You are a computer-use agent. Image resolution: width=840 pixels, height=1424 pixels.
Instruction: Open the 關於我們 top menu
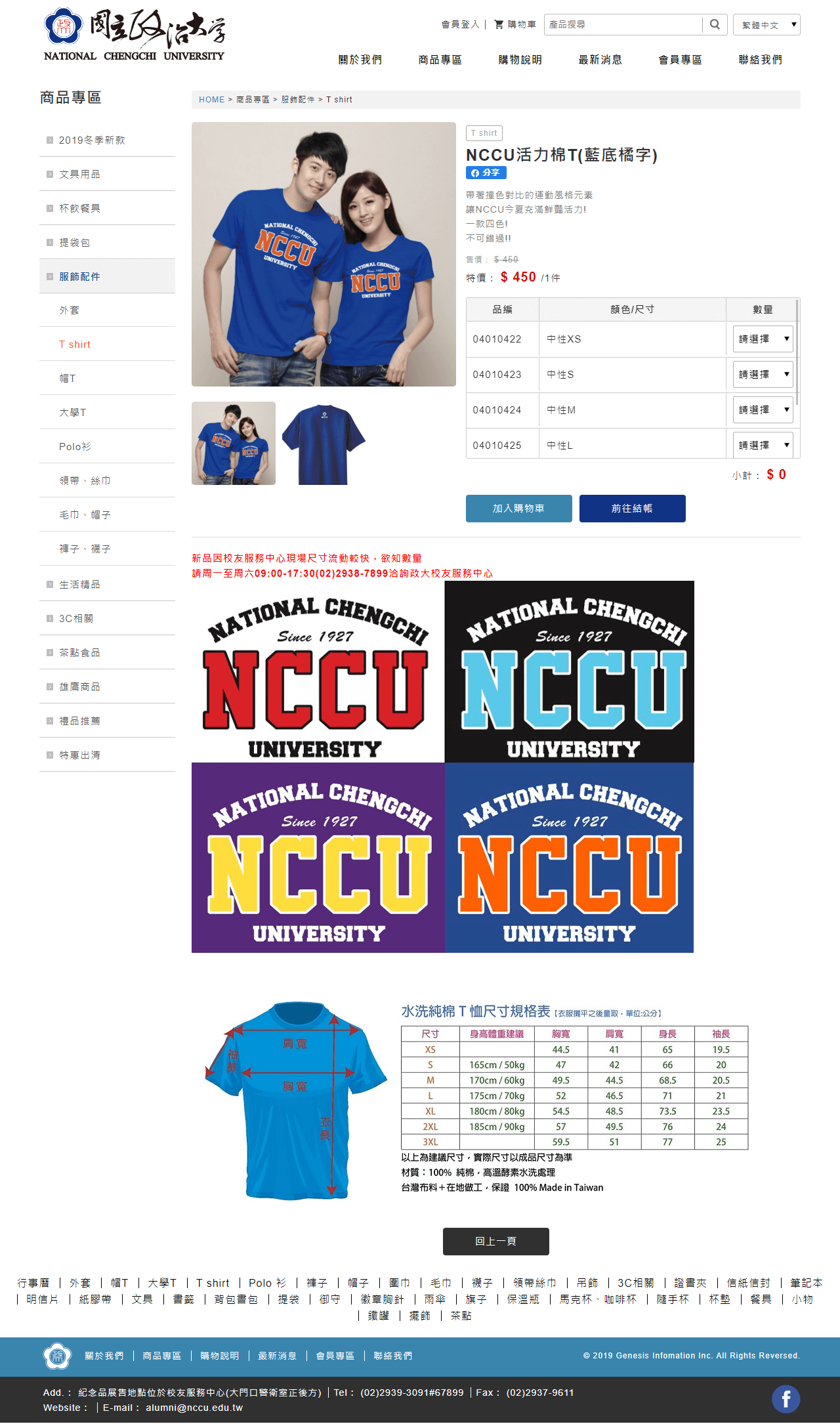360,60
